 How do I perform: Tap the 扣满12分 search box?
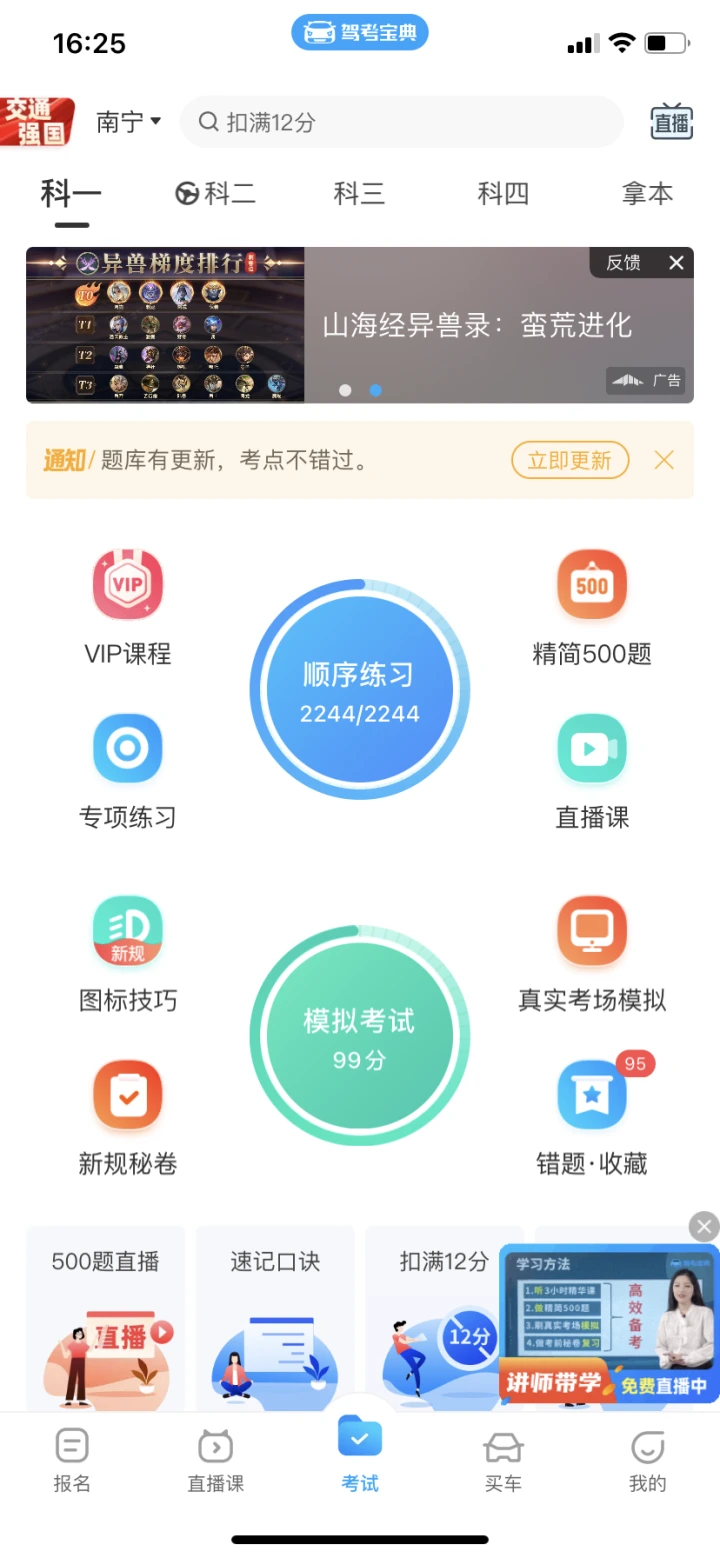[400, 122]
